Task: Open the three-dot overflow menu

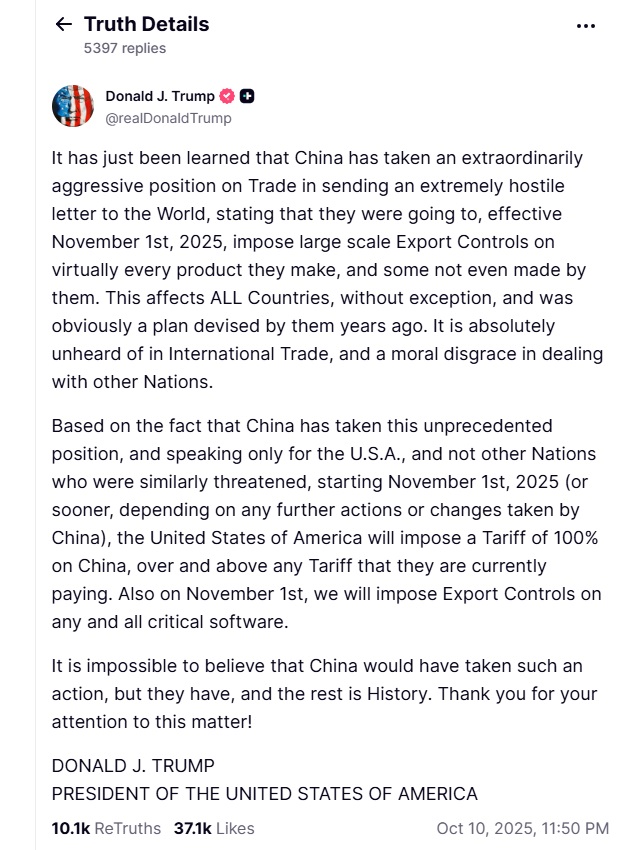Action: 587,26
